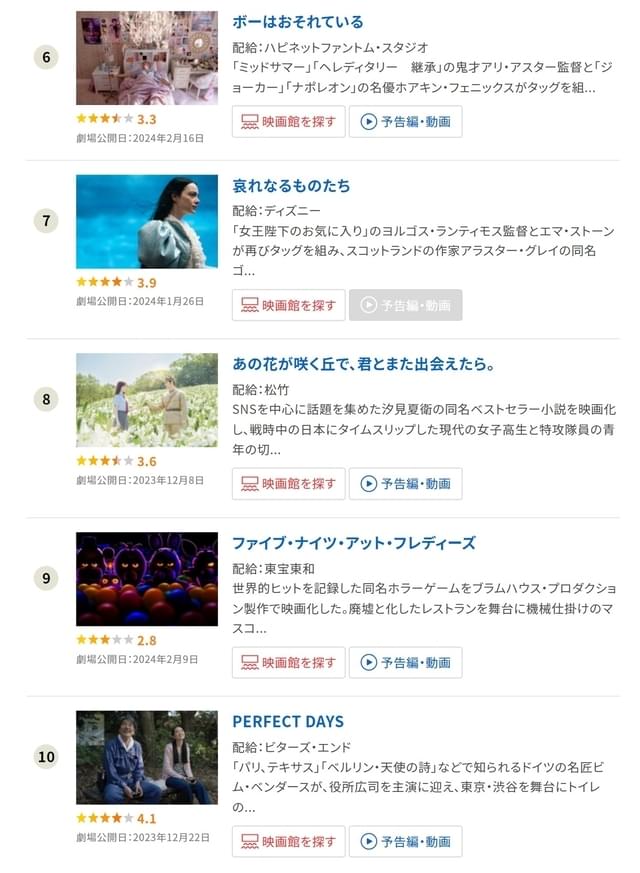
Task: Open the PERFECT DAYS poster thumbnail
Action: pyautogui.click(x=147, y=757)
